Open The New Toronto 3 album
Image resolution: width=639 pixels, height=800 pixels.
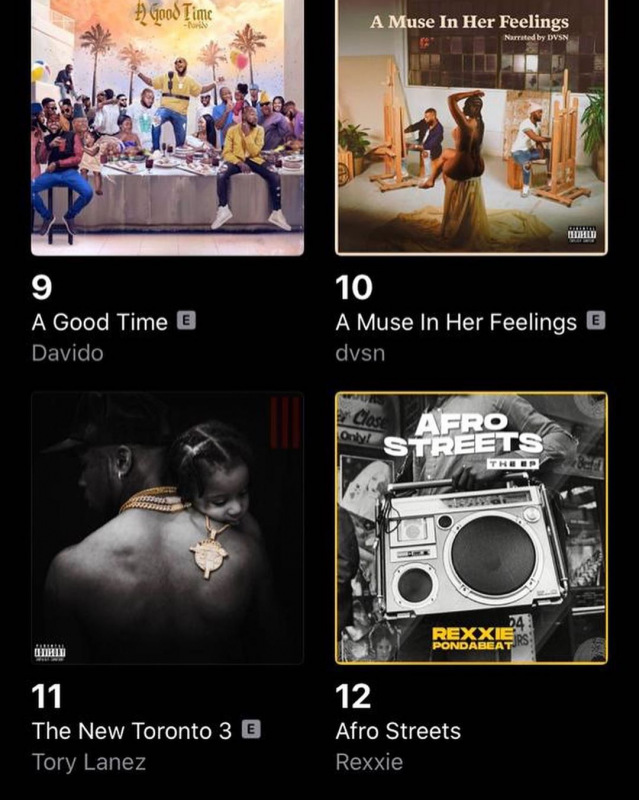[x=167, y=527]
